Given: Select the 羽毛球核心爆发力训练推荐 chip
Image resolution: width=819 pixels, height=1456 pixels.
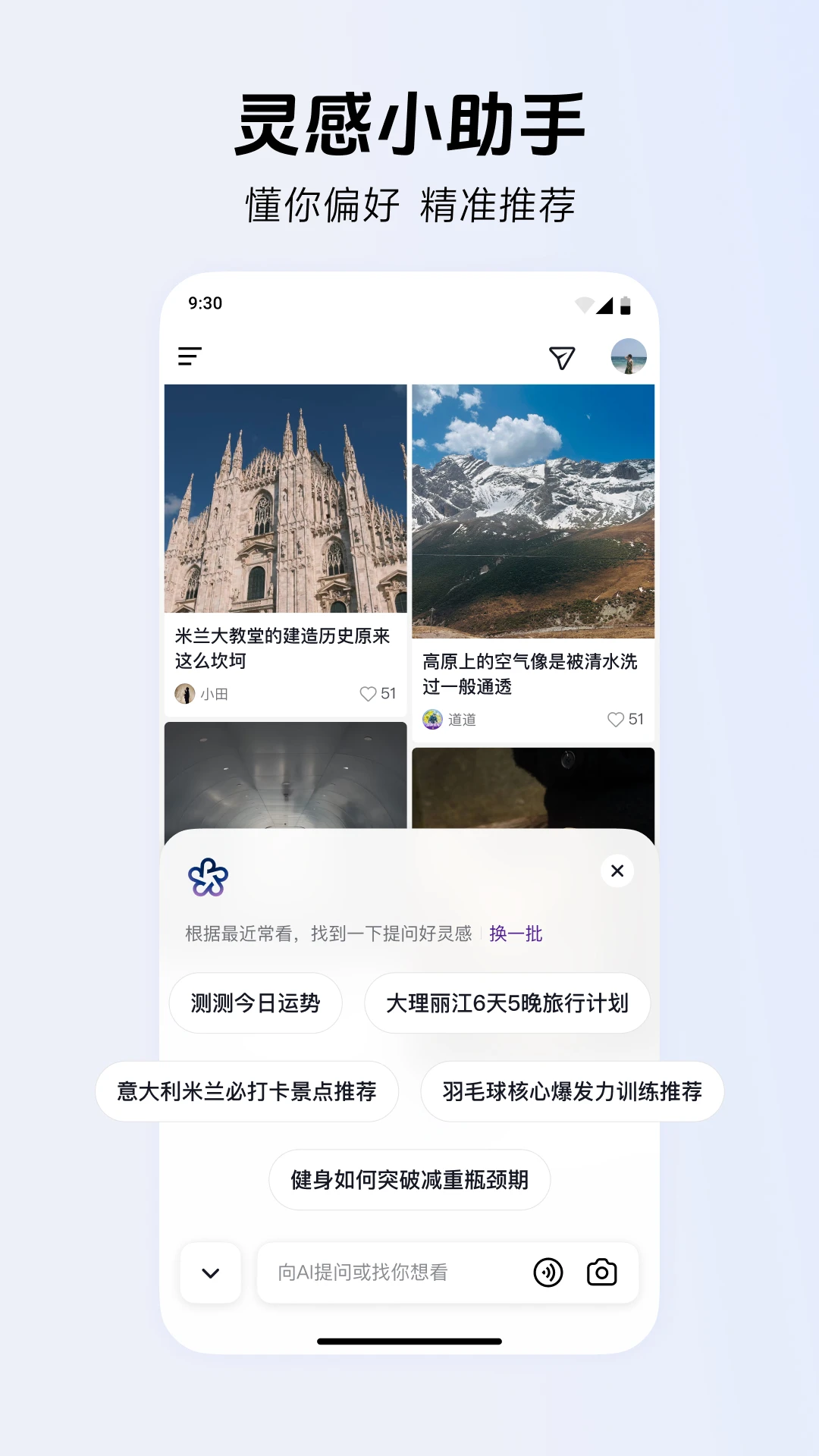Looking at the screenshot, I should tap(571, 1091).
